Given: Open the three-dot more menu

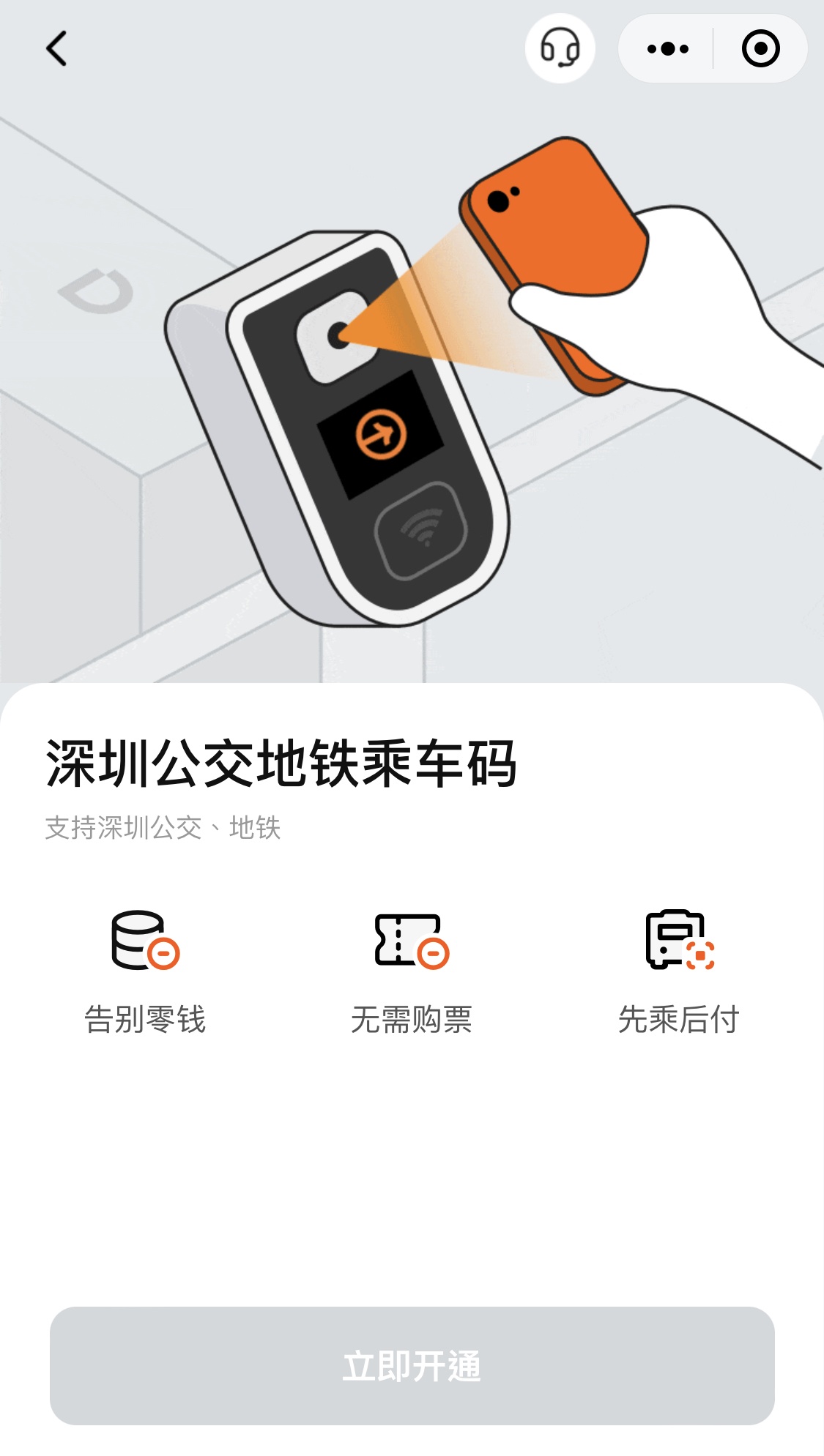Looking at the screenshot, I should click(667, 49).
